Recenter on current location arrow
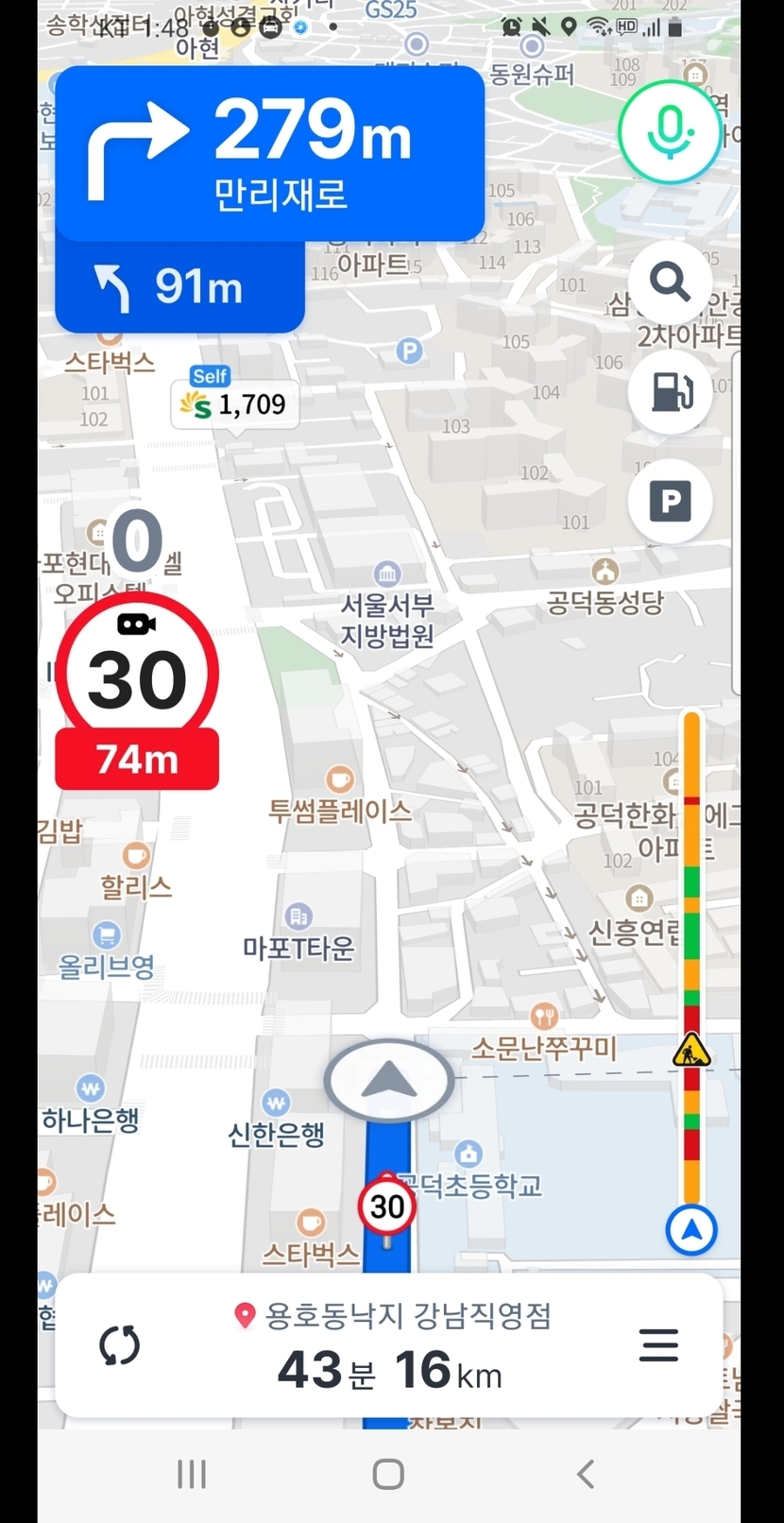 pos(691,1230)
